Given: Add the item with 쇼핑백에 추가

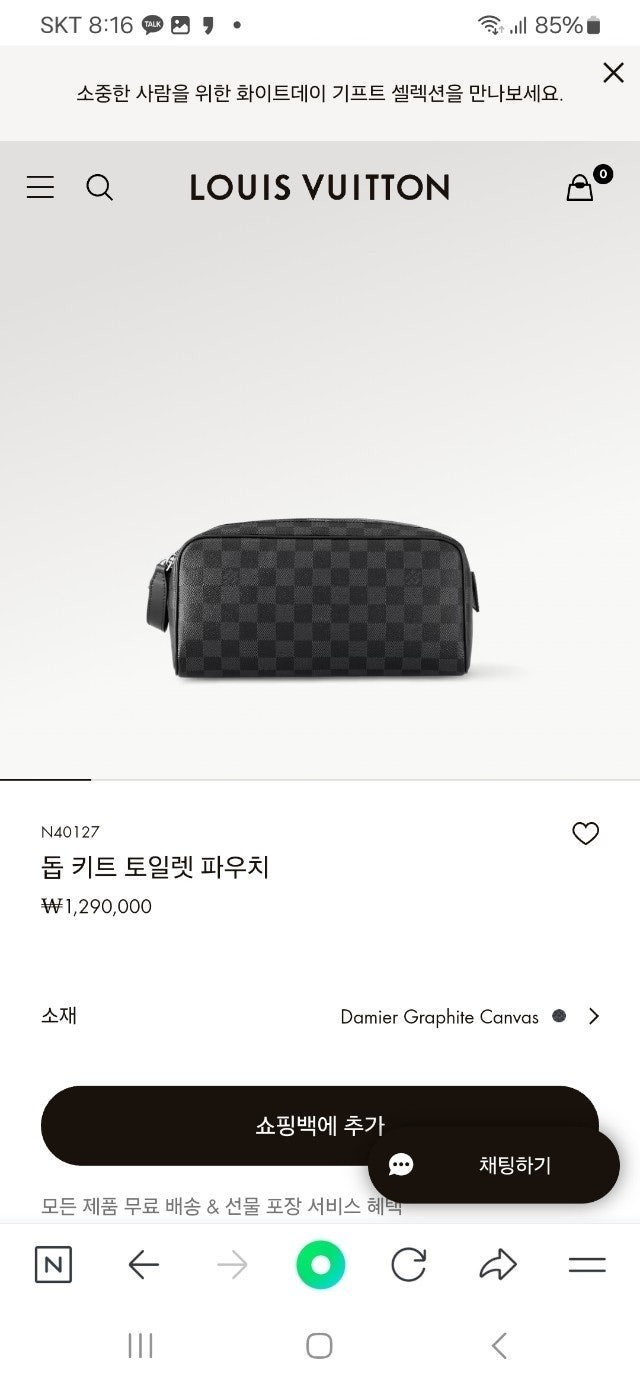Looking at the screenshot, I should coord(200,1125).
